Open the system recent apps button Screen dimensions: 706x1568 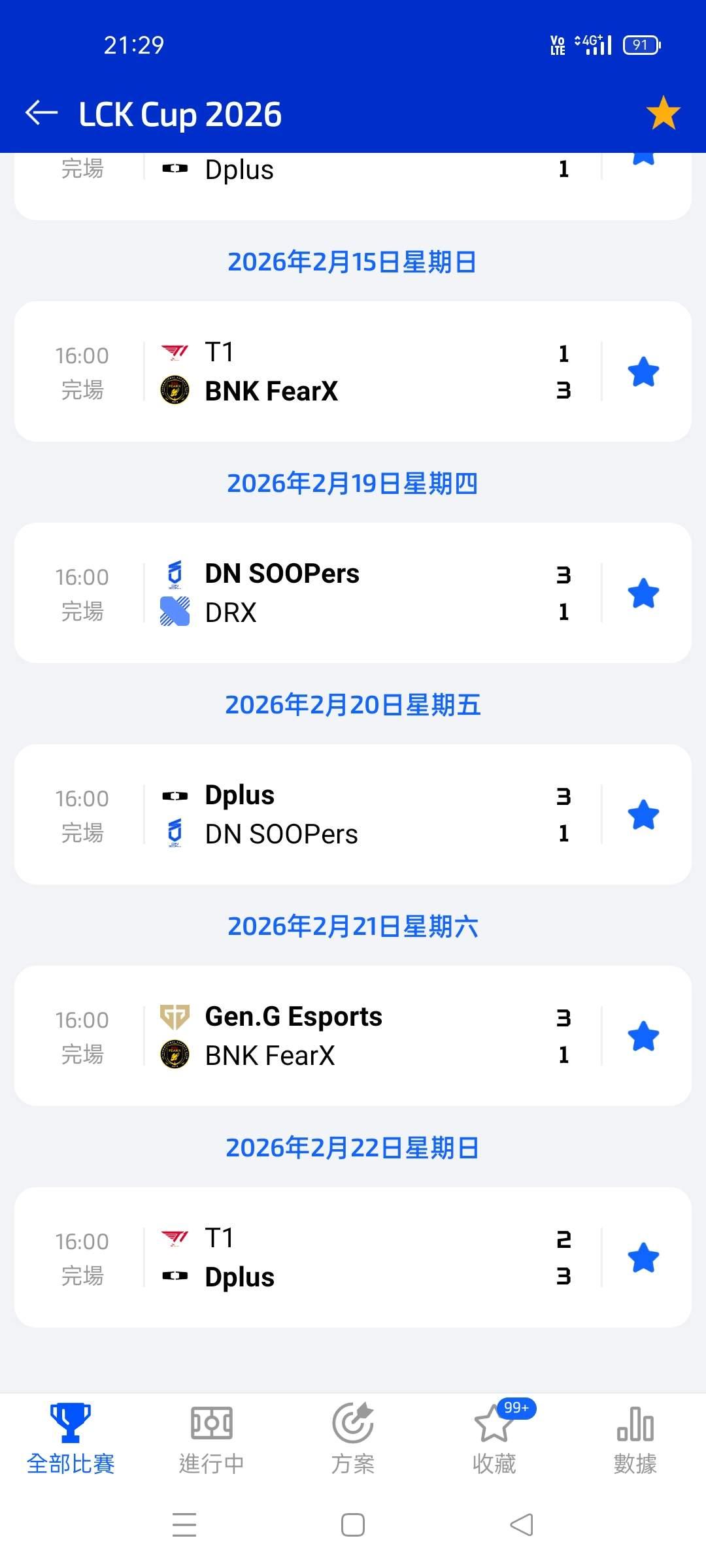click(184, 1525)
